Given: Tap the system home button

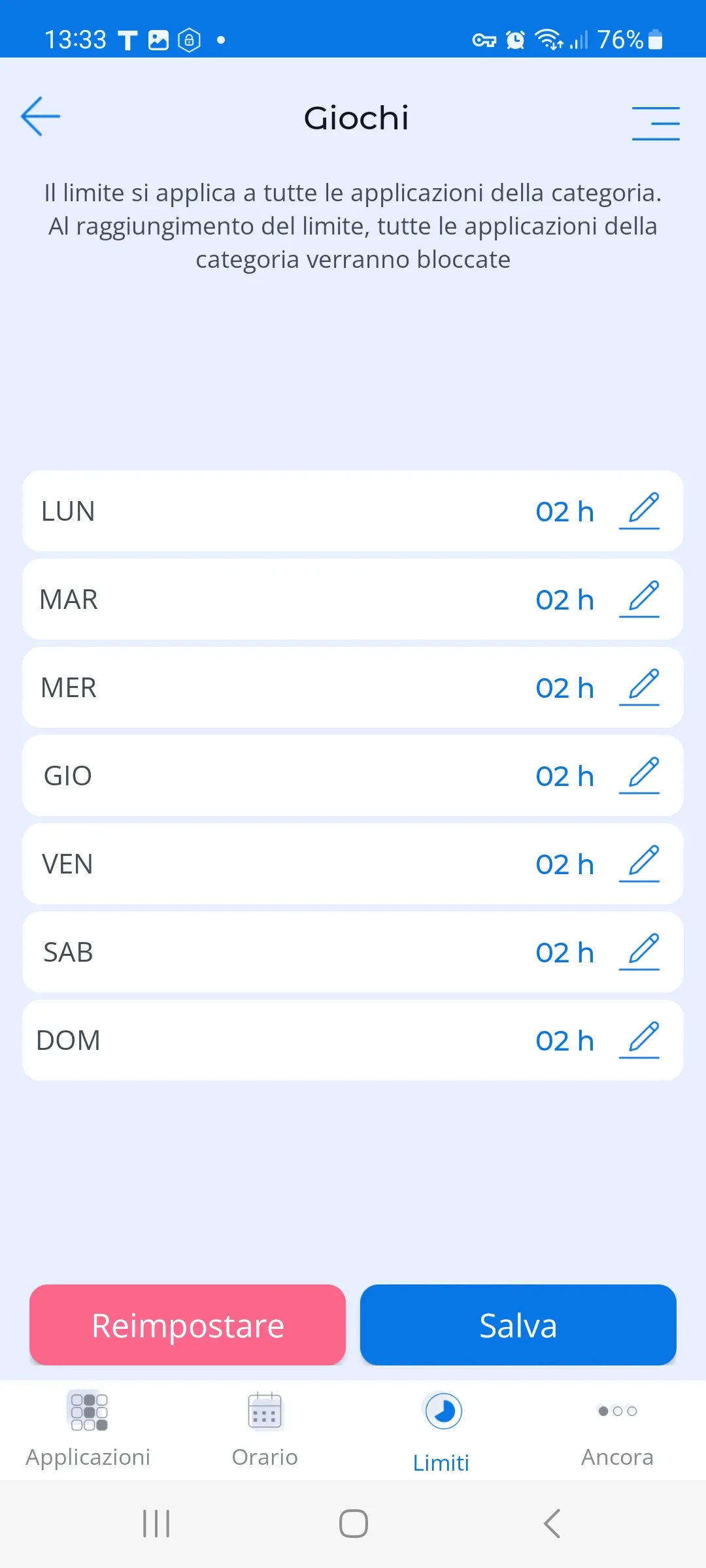Looking at the screenshot, I should click(353, 1524).
